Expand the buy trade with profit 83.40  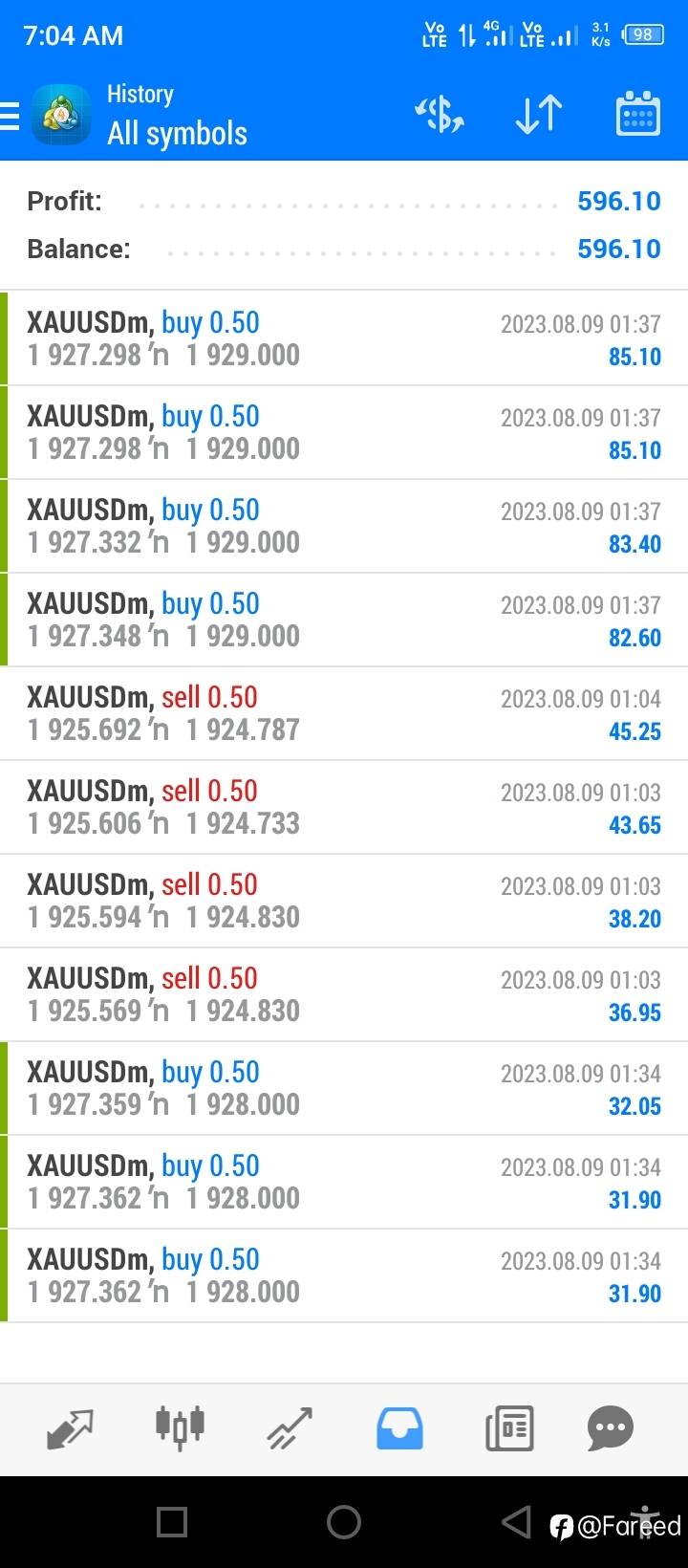point(344,526)
